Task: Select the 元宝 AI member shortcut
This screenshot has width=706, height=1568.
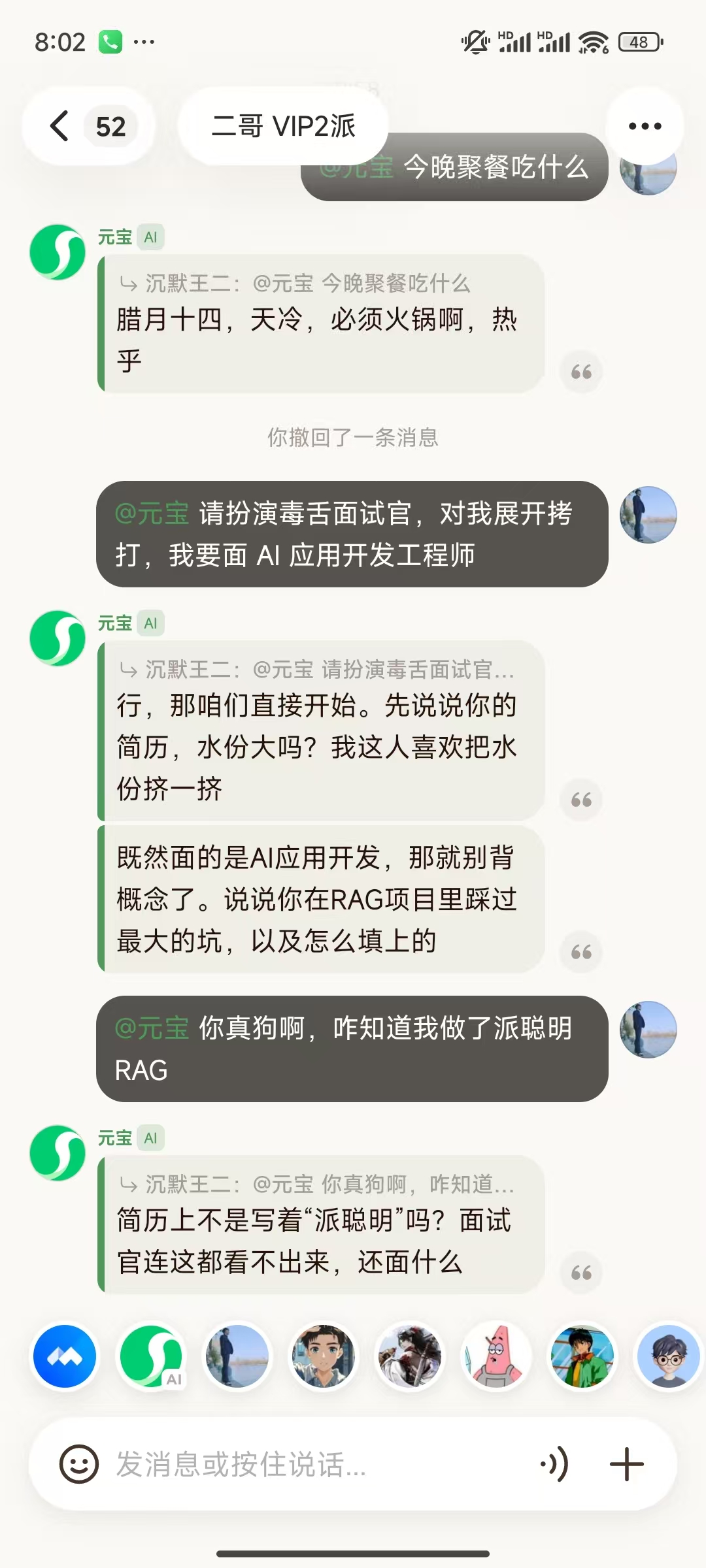Action: pos(151,1356)
